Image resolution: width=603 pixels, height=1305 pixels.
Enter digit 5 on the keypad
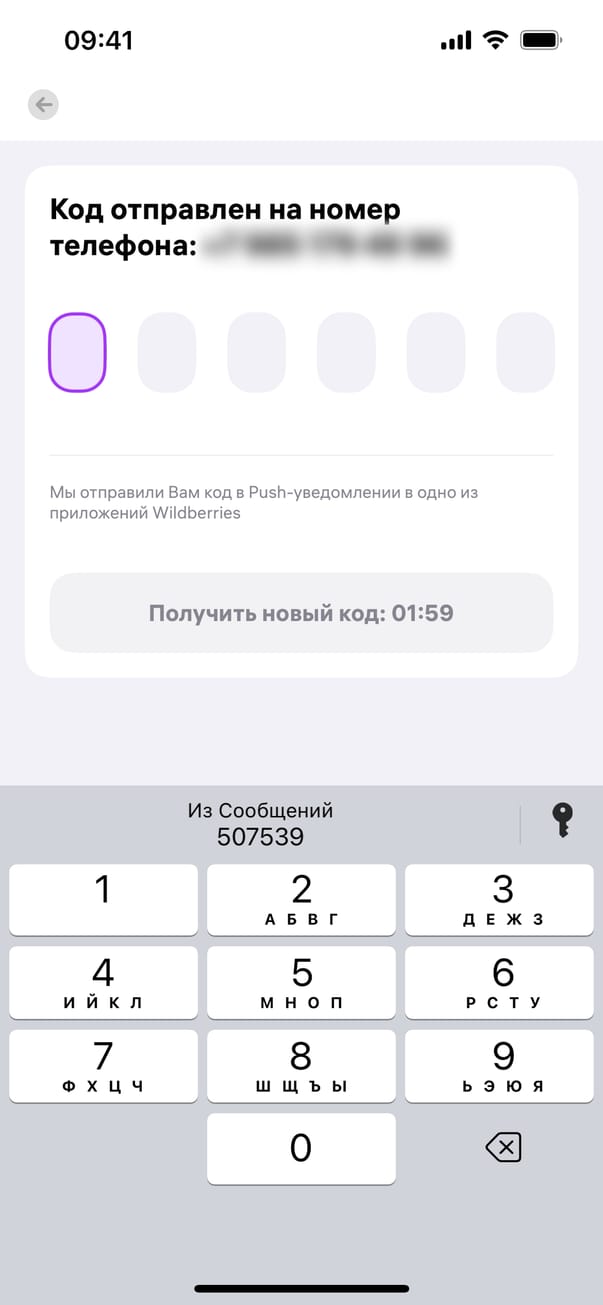[x=301, y=983]
